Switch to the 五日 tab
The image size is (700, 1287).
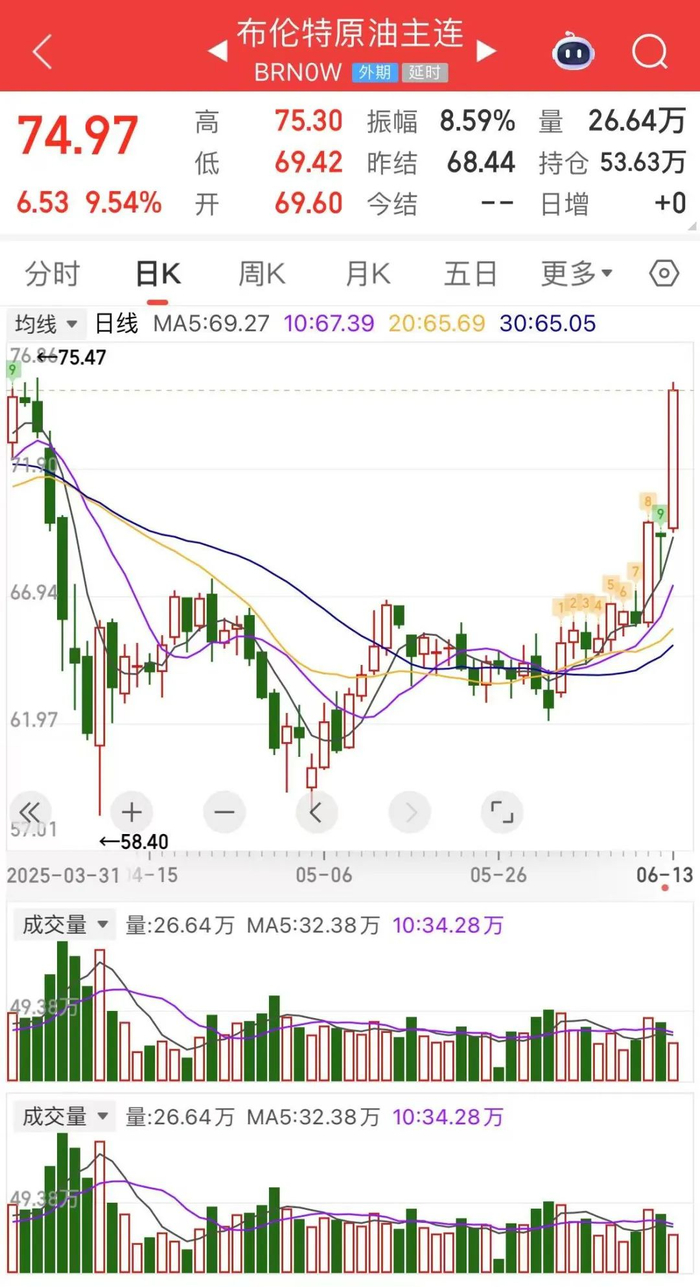point(470,274)
